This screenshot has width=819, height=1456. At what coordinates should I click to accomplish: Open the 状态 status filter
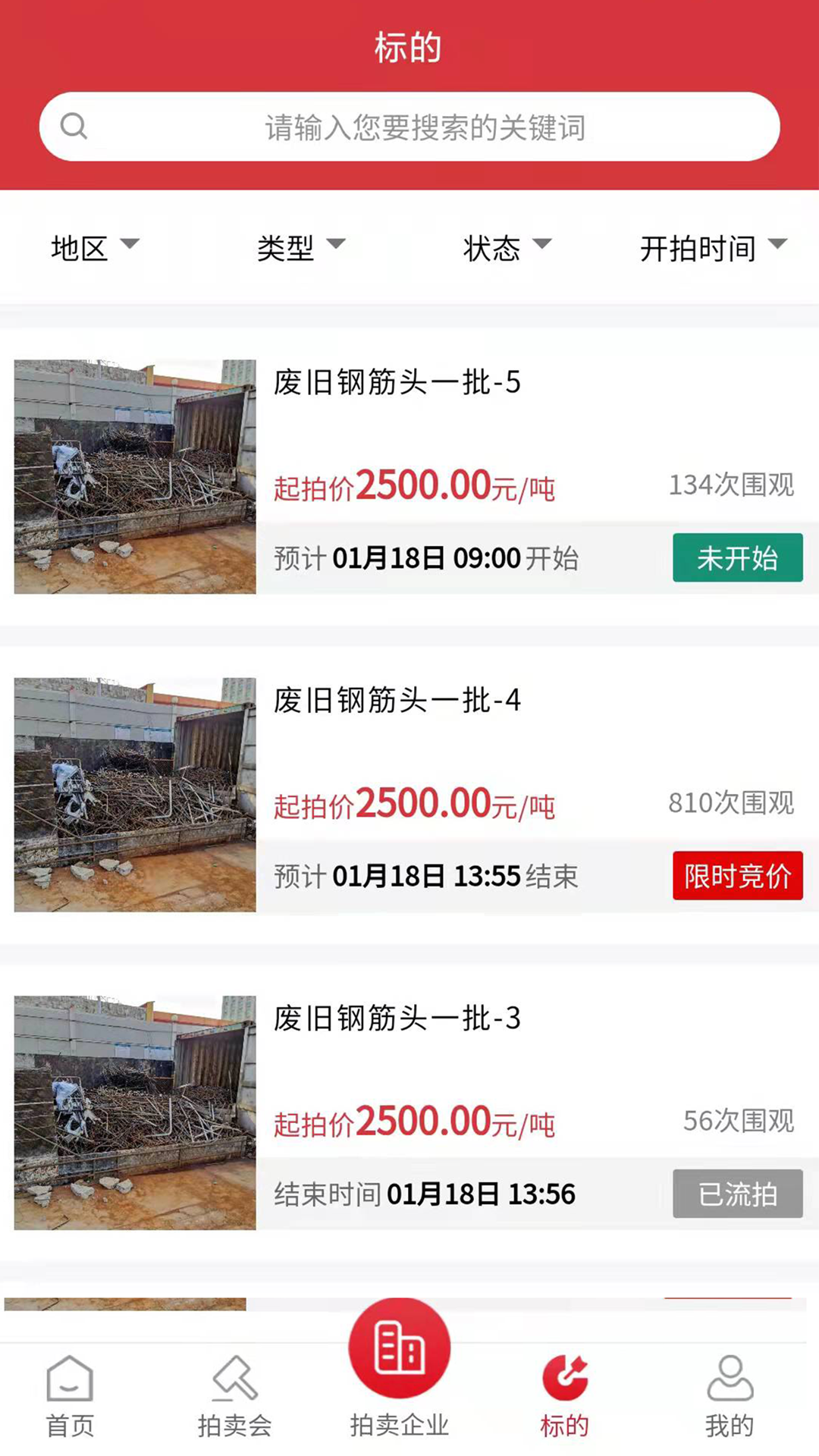[505, 246]
